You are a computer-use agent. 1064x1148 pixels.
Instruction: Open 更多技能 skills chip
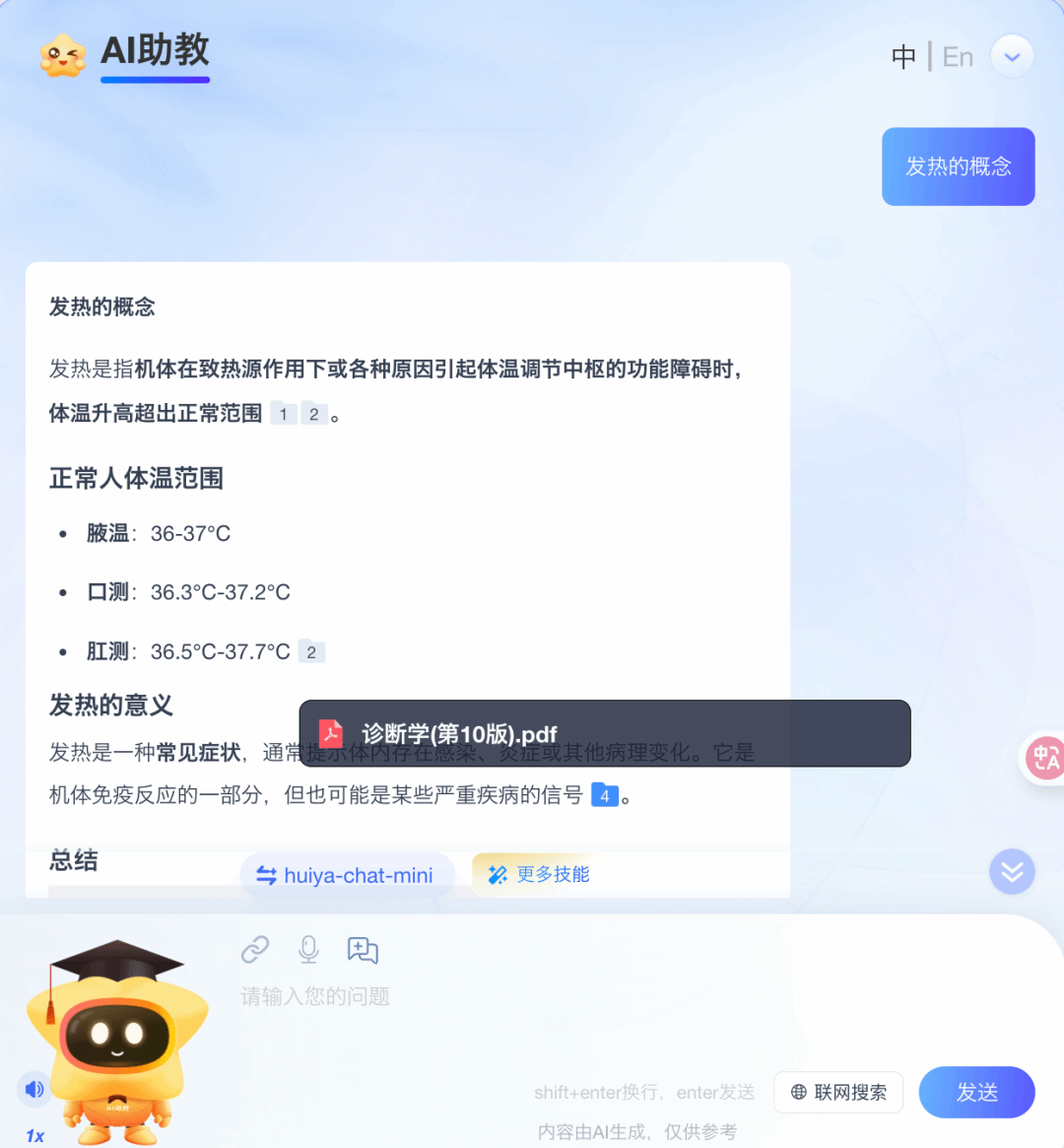tap(539, 874)
